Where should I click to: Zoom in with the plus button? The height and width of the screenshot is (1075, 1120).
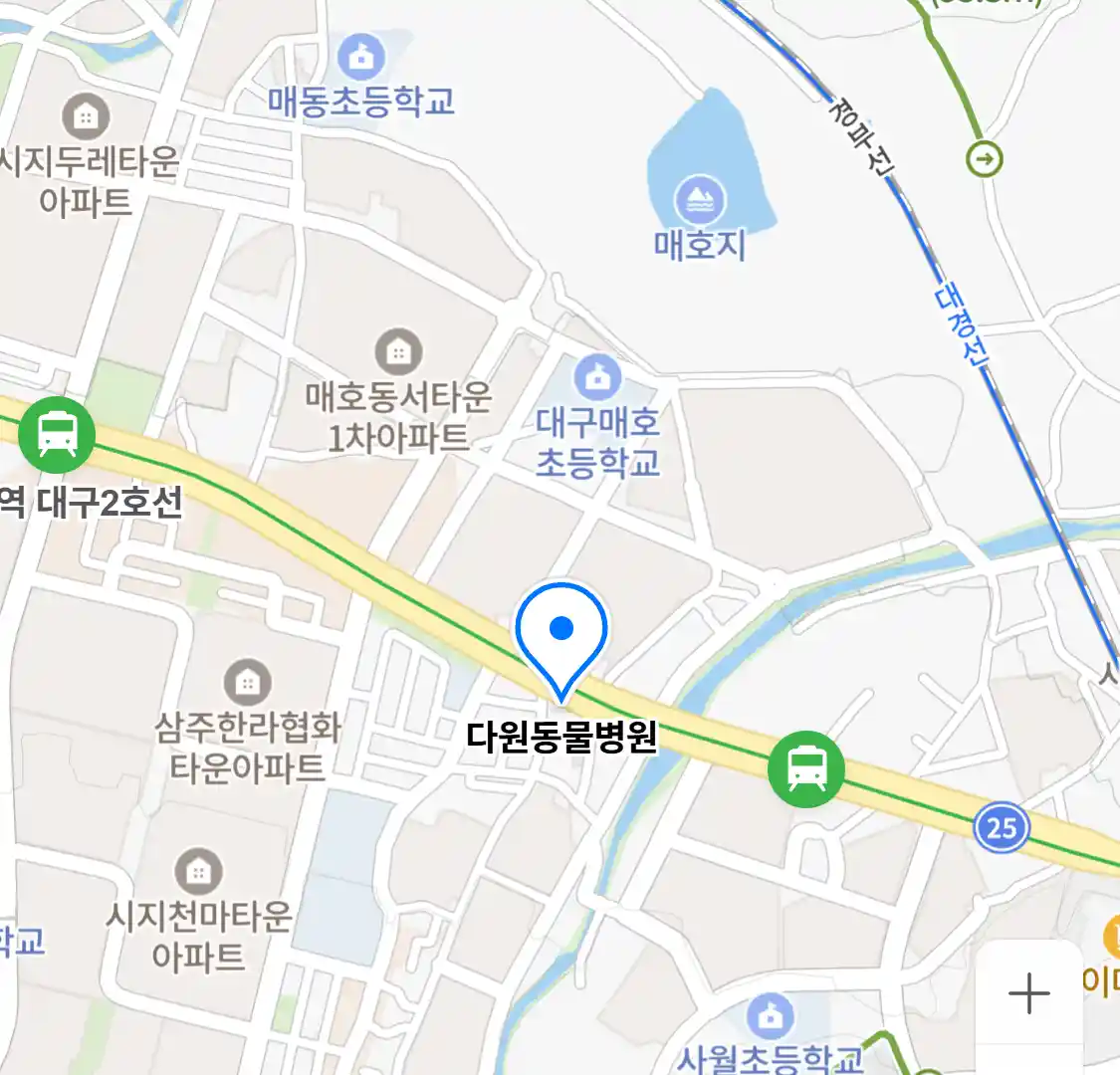1028,993
